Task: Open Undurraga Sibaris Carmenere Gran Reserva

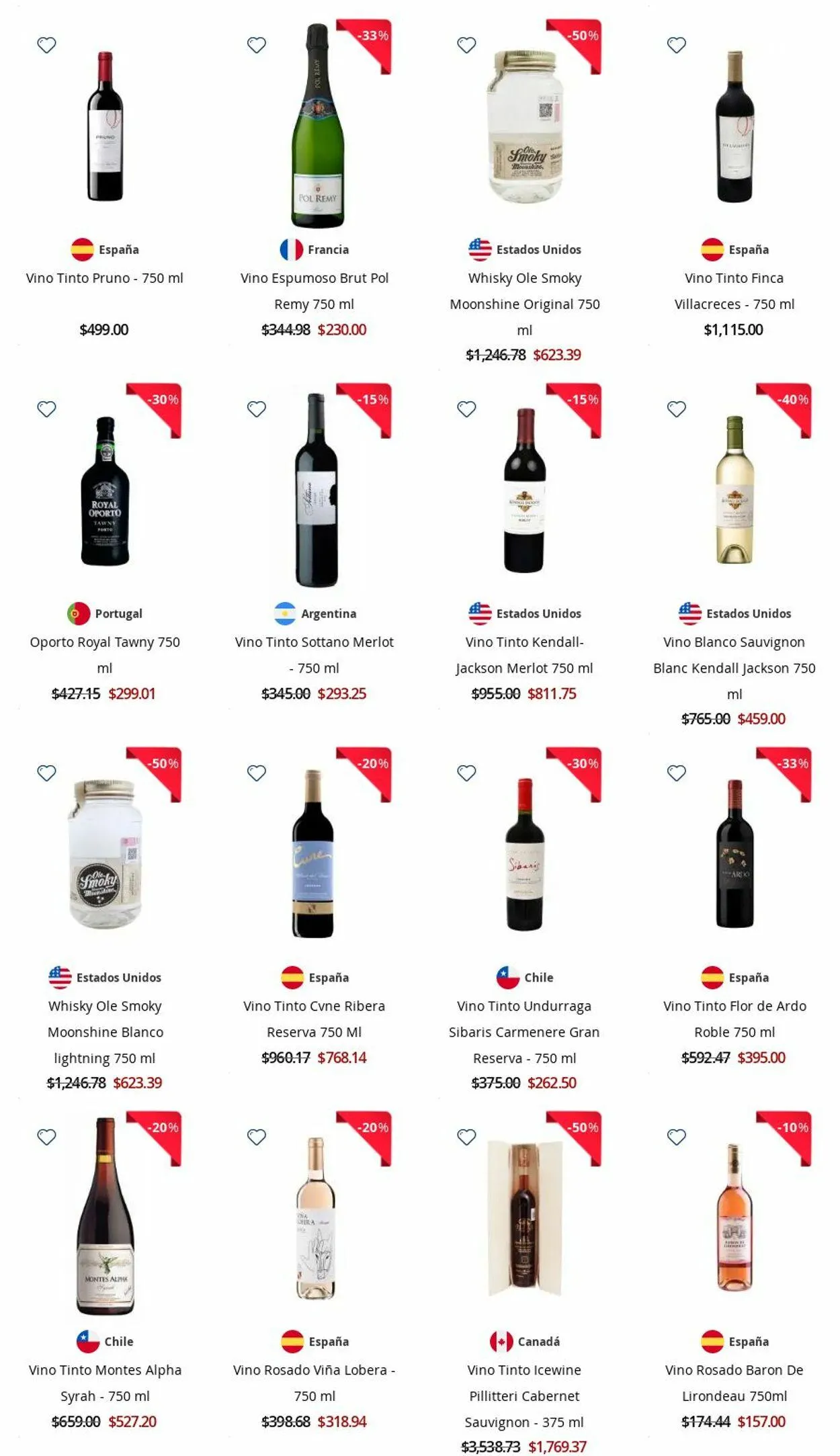Action: click(x=524, y=1031)
